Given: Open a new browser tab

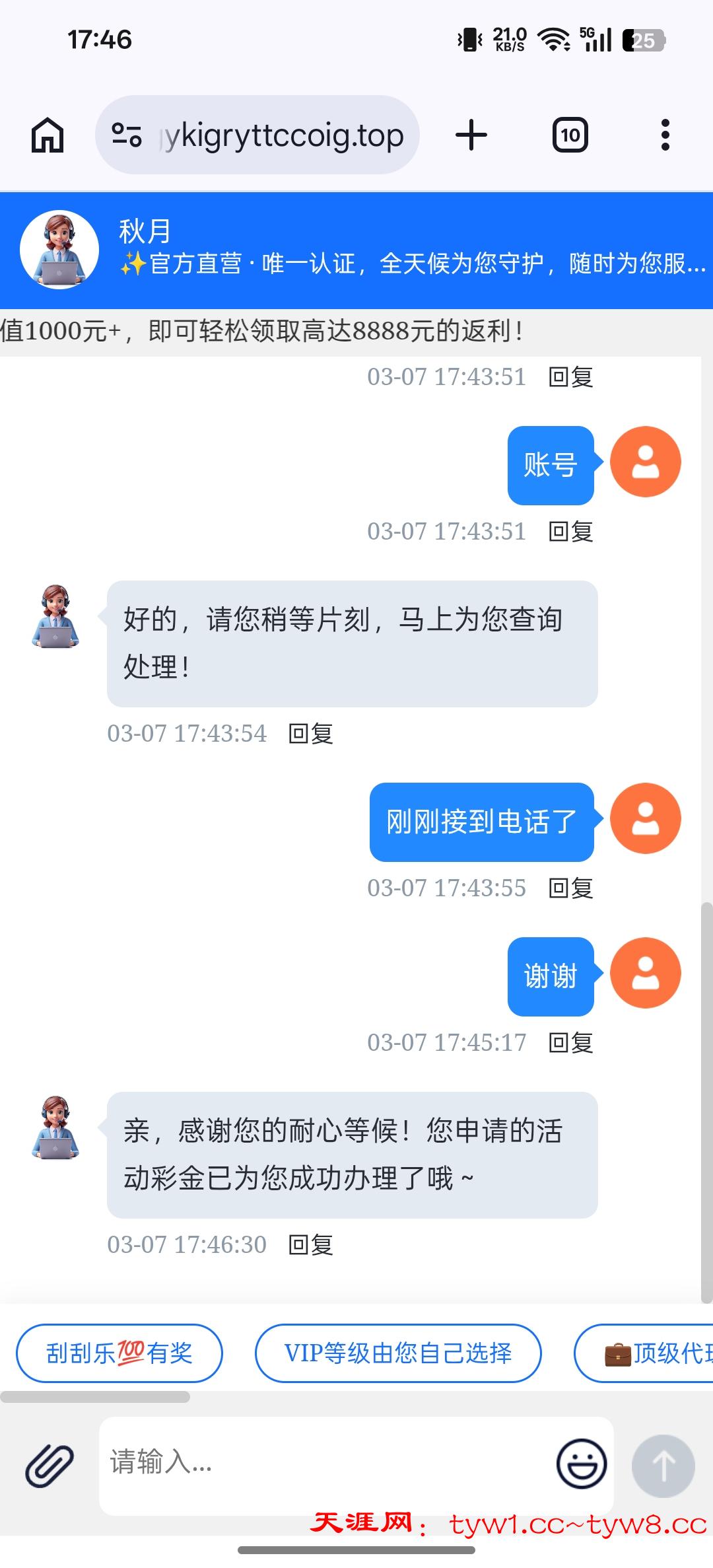Looking at the screenshot, I should [471, 135].
